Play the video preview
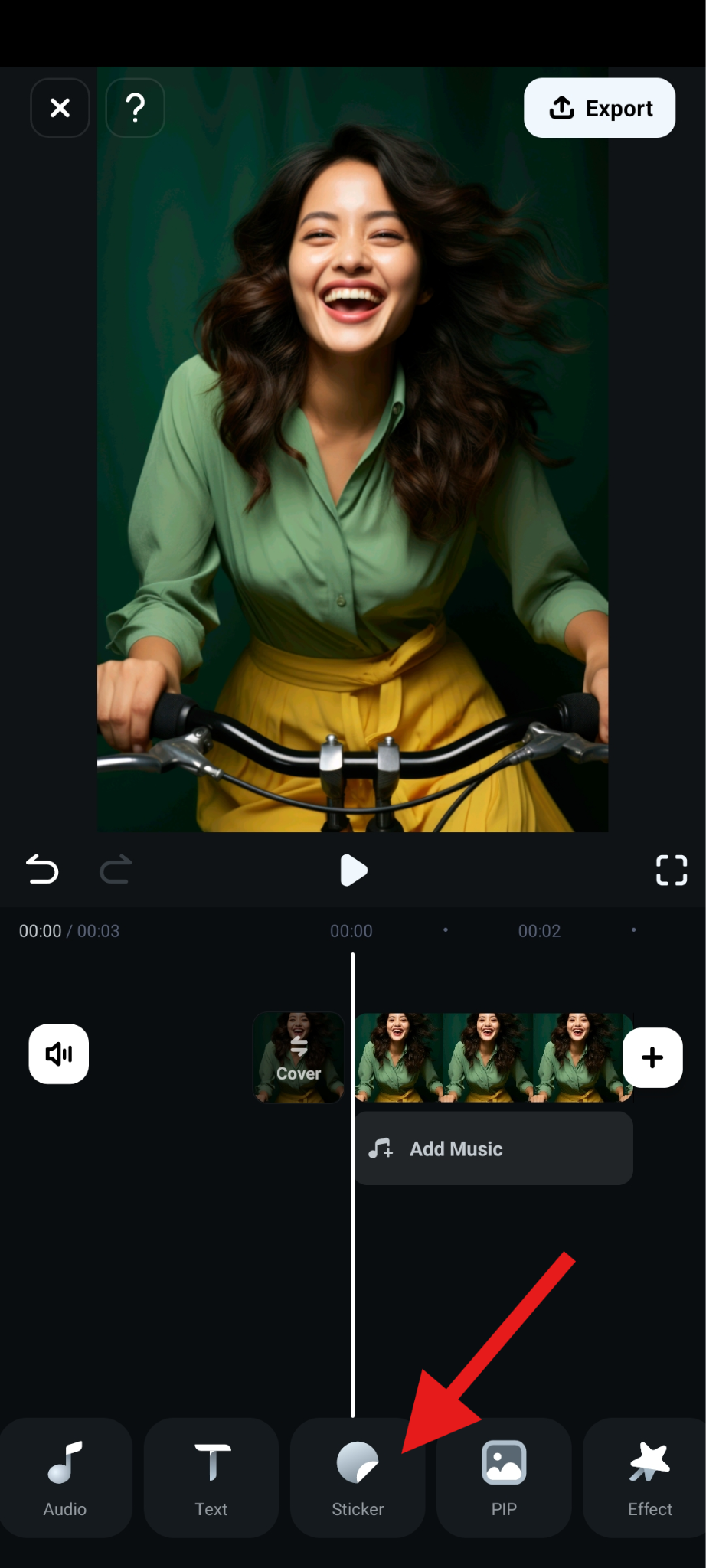Screen dimensions: 706x1568 353,870
